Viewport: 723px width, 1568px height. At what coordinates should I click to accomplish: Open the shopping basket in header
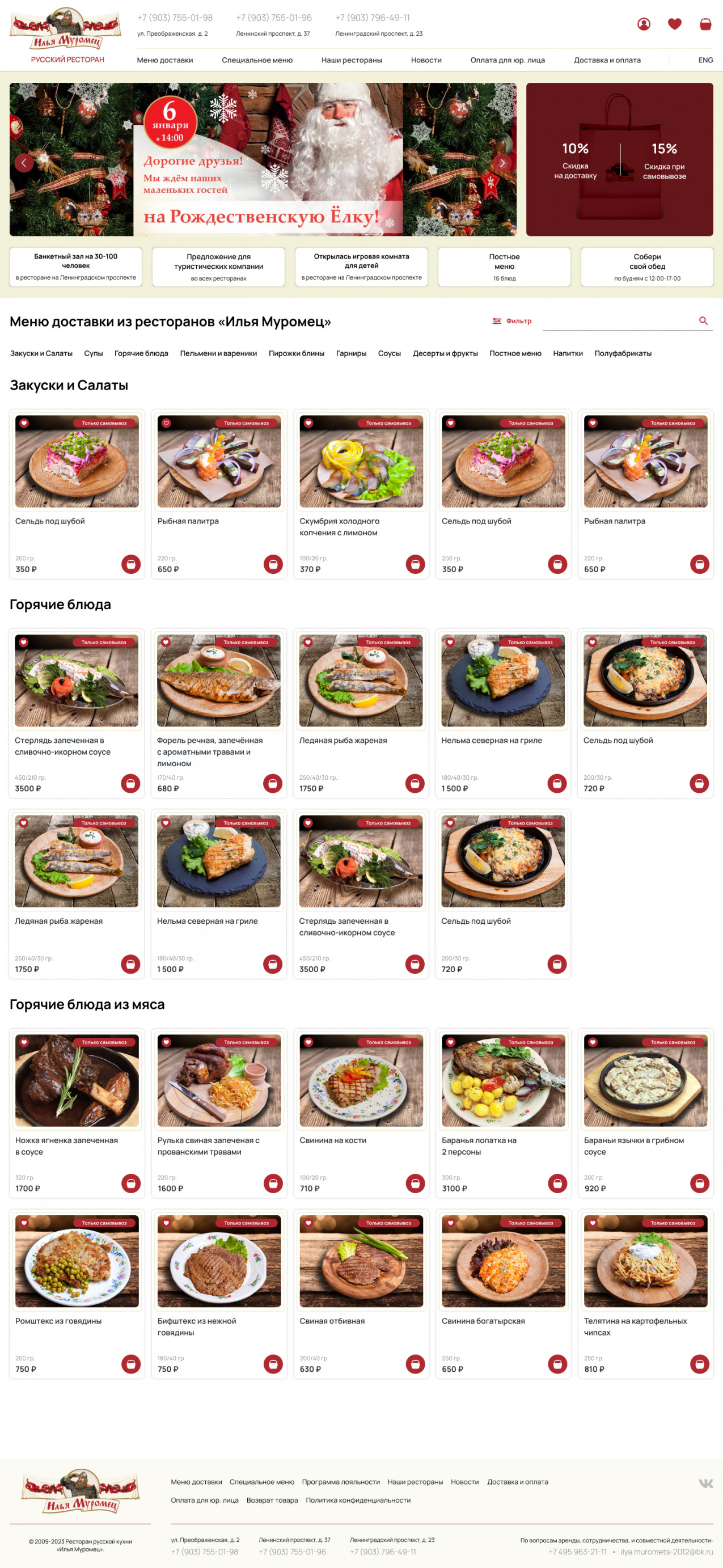(x=705, y=24)
